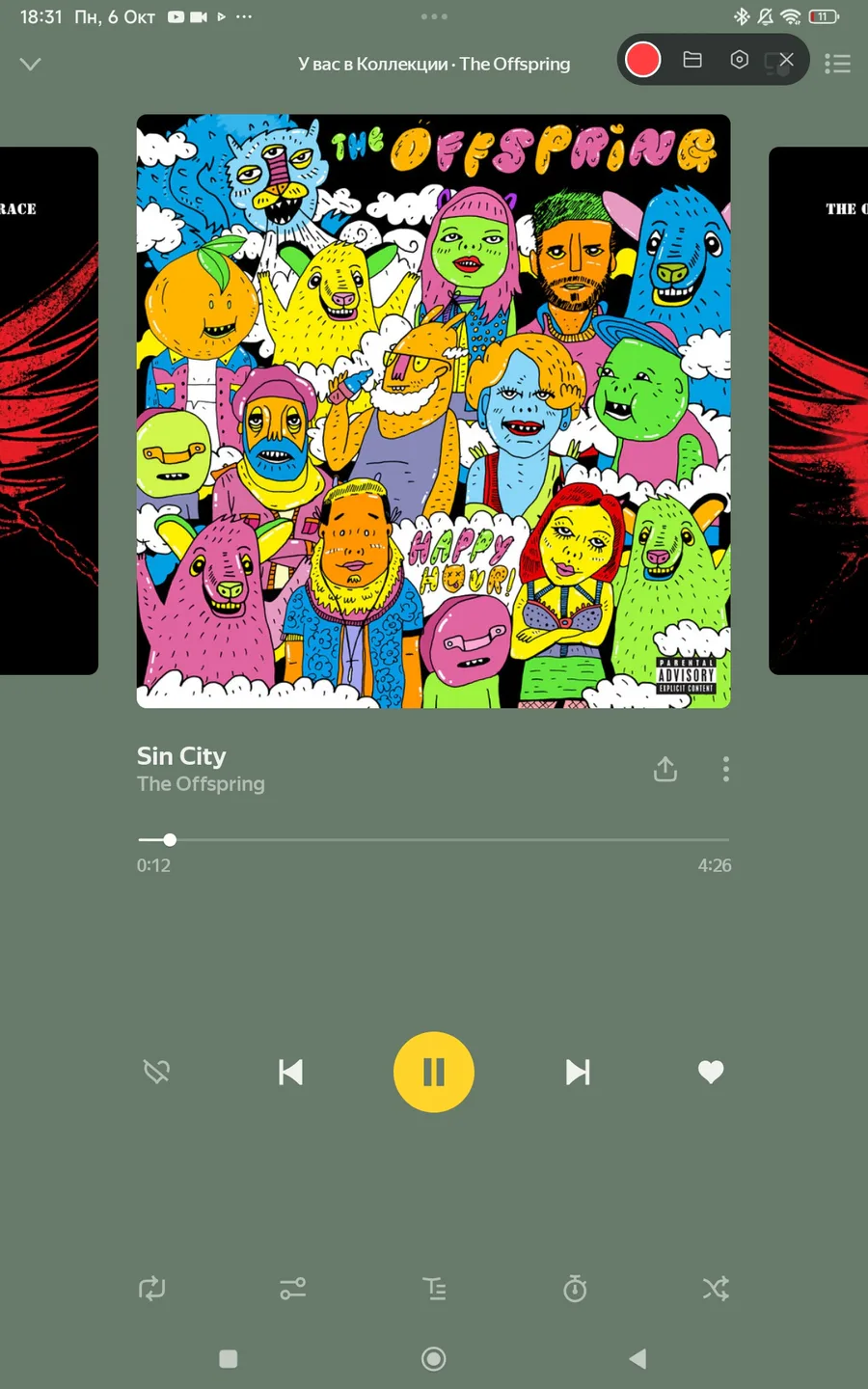Go to the Android home screen
This screenshot has height=1389, width=868.
[x=434, y=1359]
